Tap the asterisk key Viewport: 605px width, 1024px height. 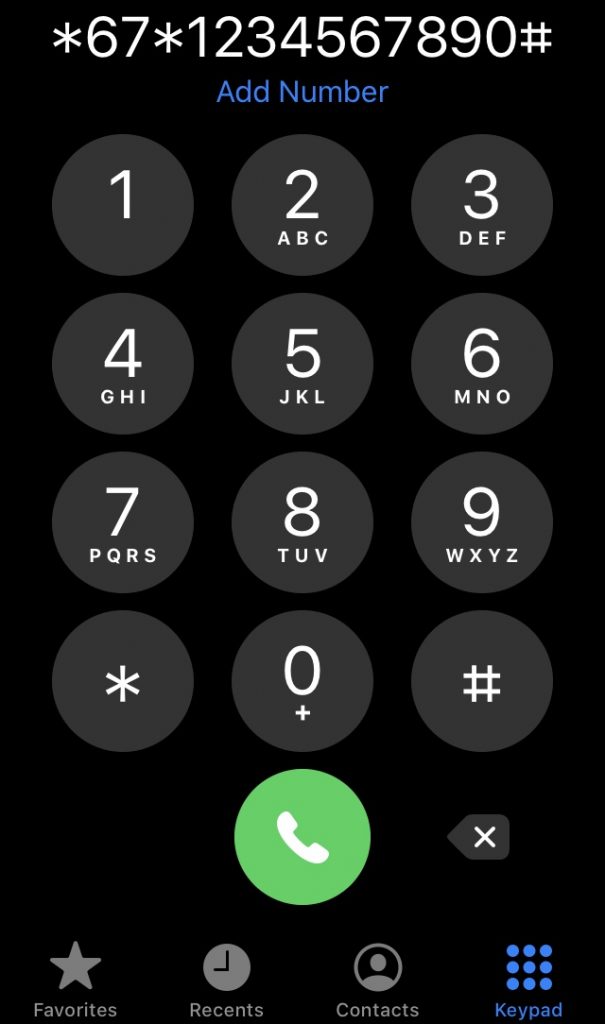(x=122, y=682)
